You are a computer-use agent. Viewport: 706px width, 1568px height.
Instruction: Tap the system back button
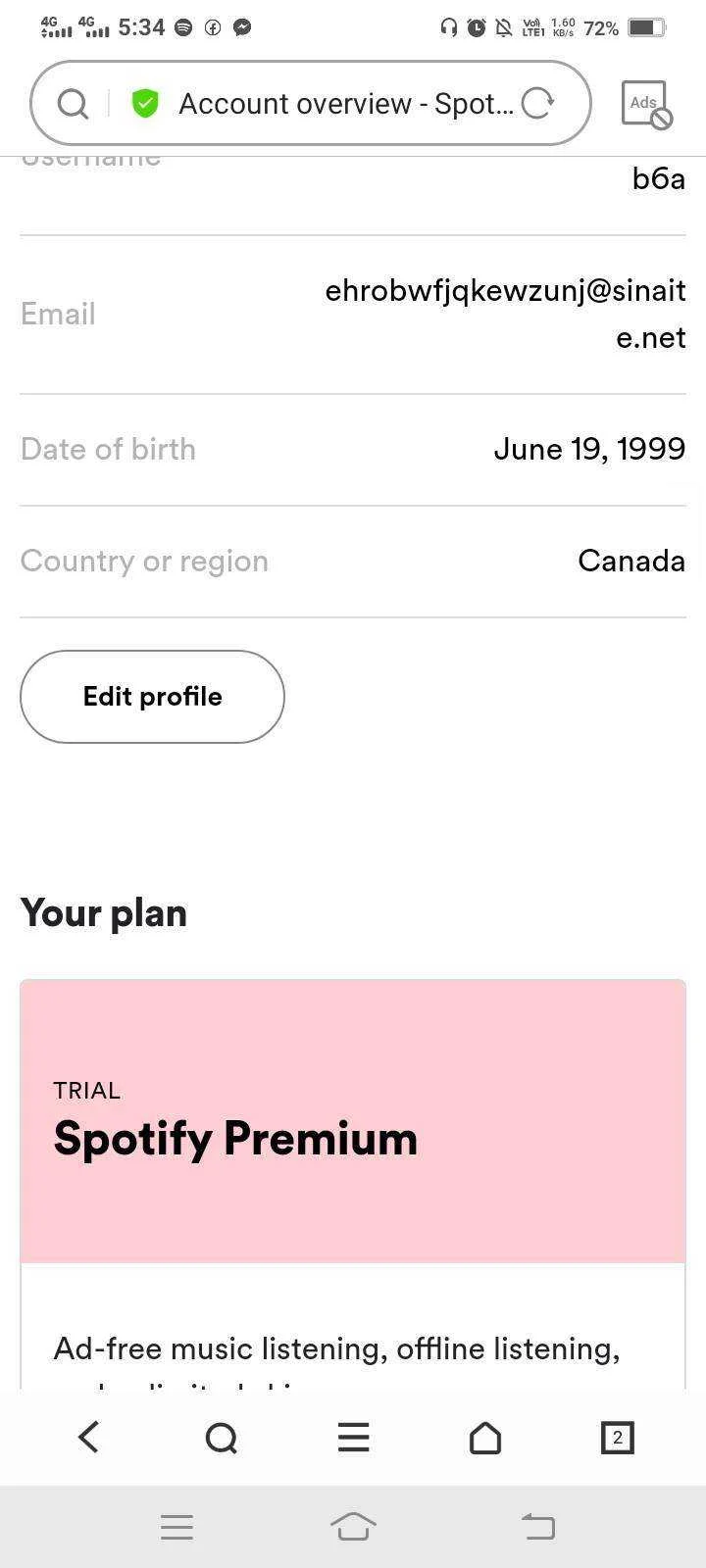[x=537, y=1526]
